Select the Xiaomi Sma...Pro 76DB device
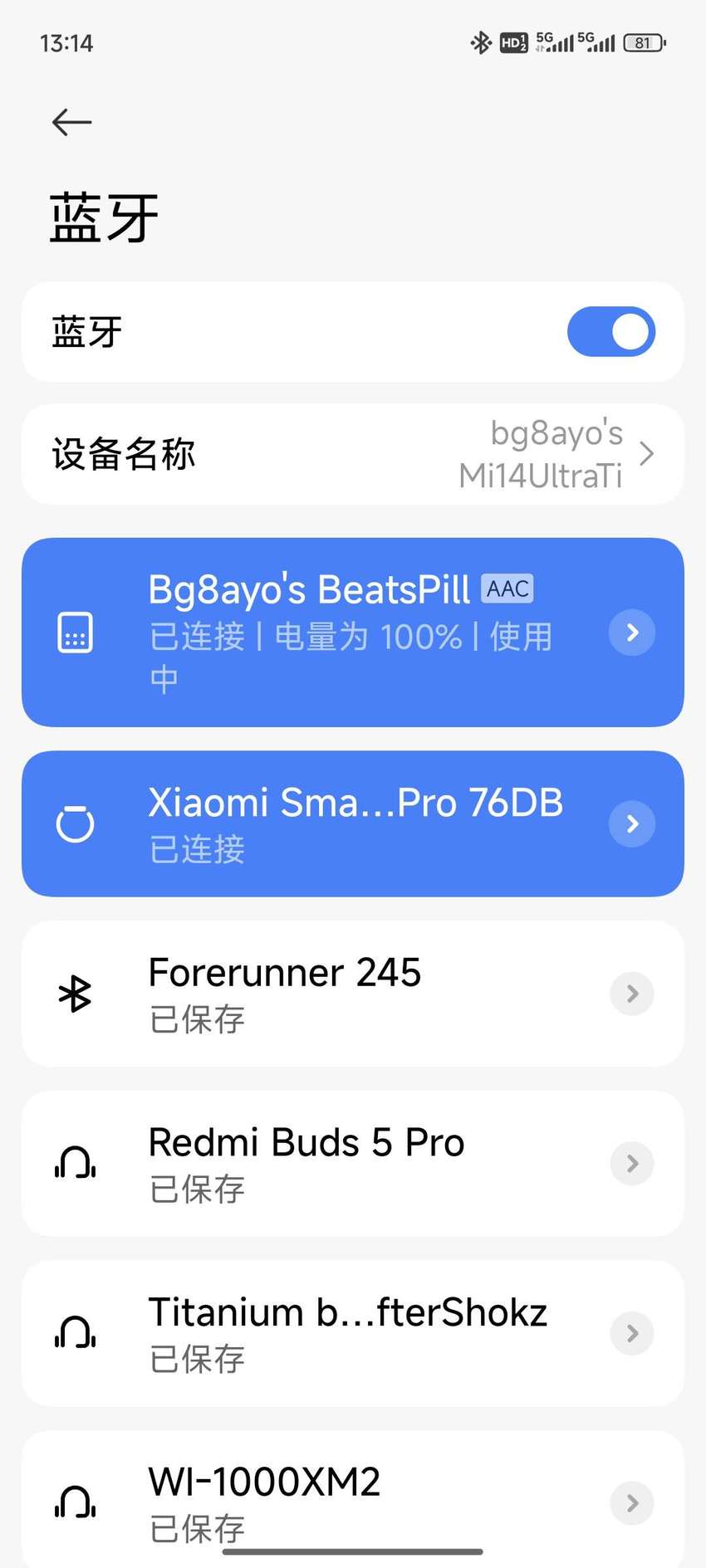Viewport: 706px width, 1568px height. (x=353, y=823)
